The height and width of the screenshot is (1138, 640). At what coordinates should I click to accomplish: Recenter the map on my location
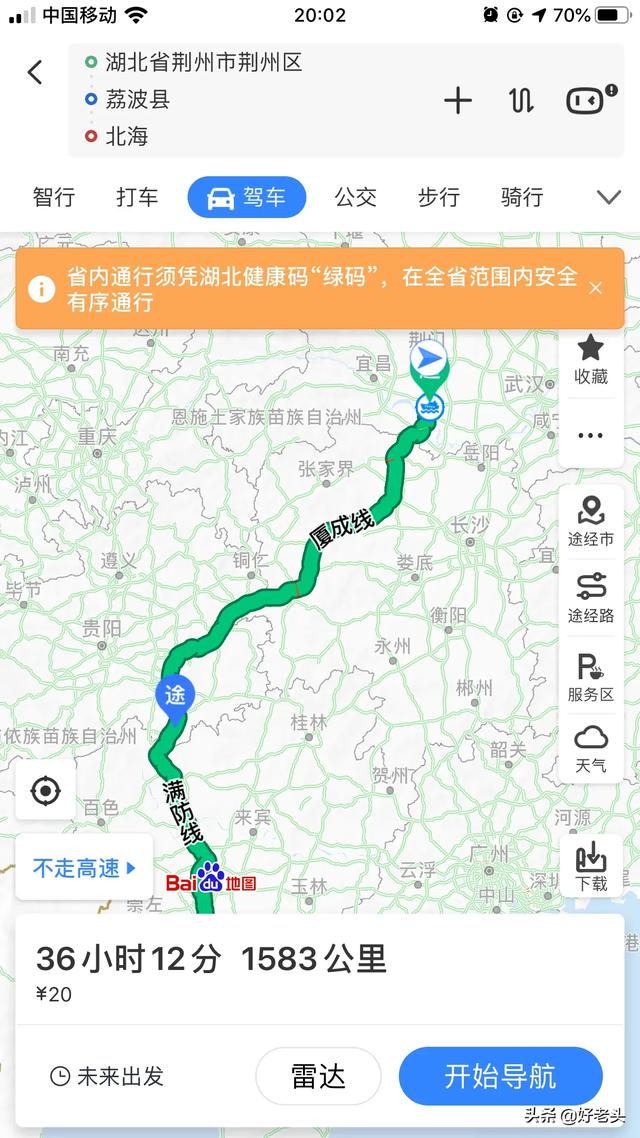tap(45, 792)
